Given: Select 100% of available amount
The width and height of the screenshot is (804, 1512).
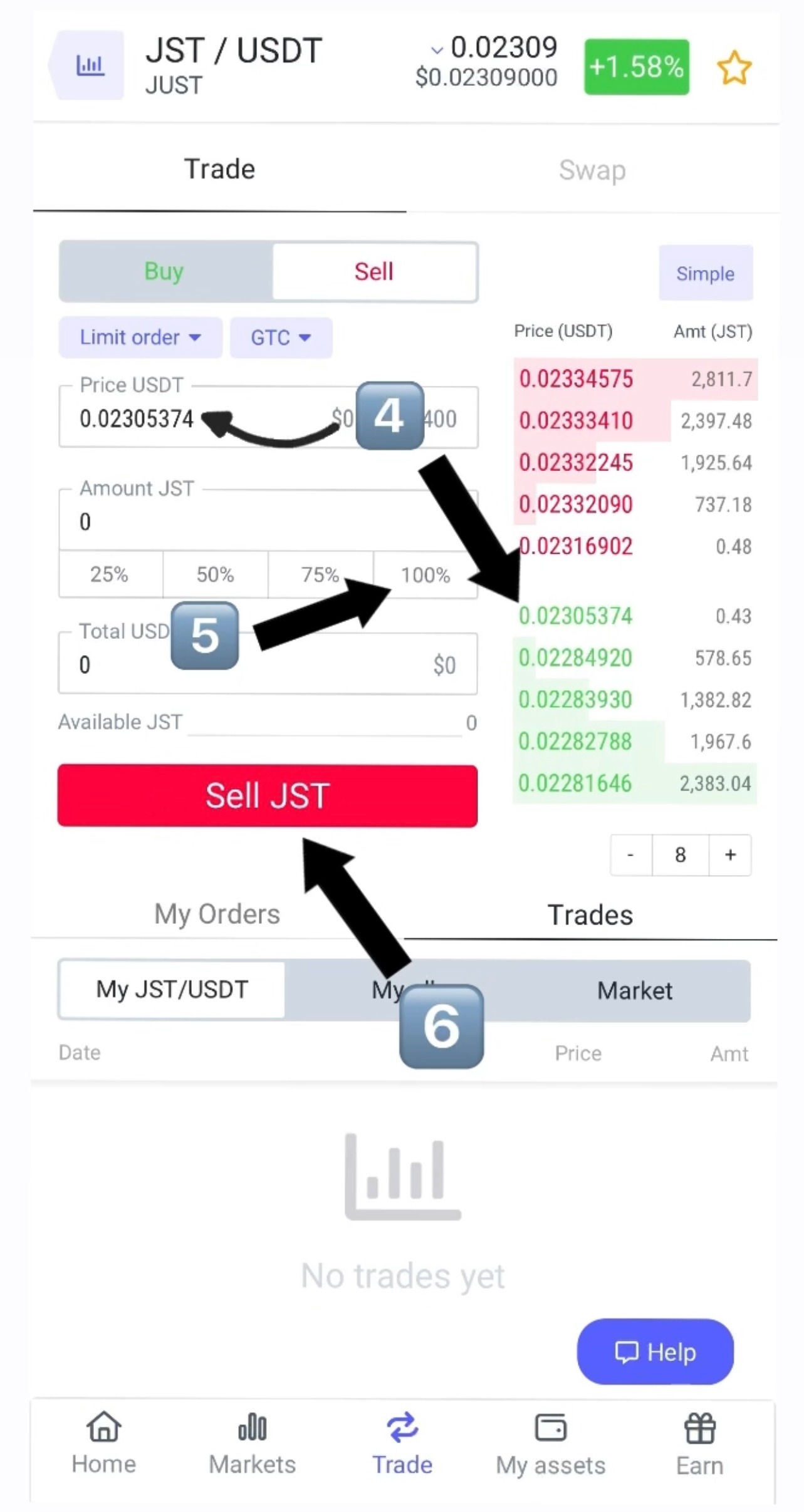Looking at the screenshot, I should click(x=425, y=575).
